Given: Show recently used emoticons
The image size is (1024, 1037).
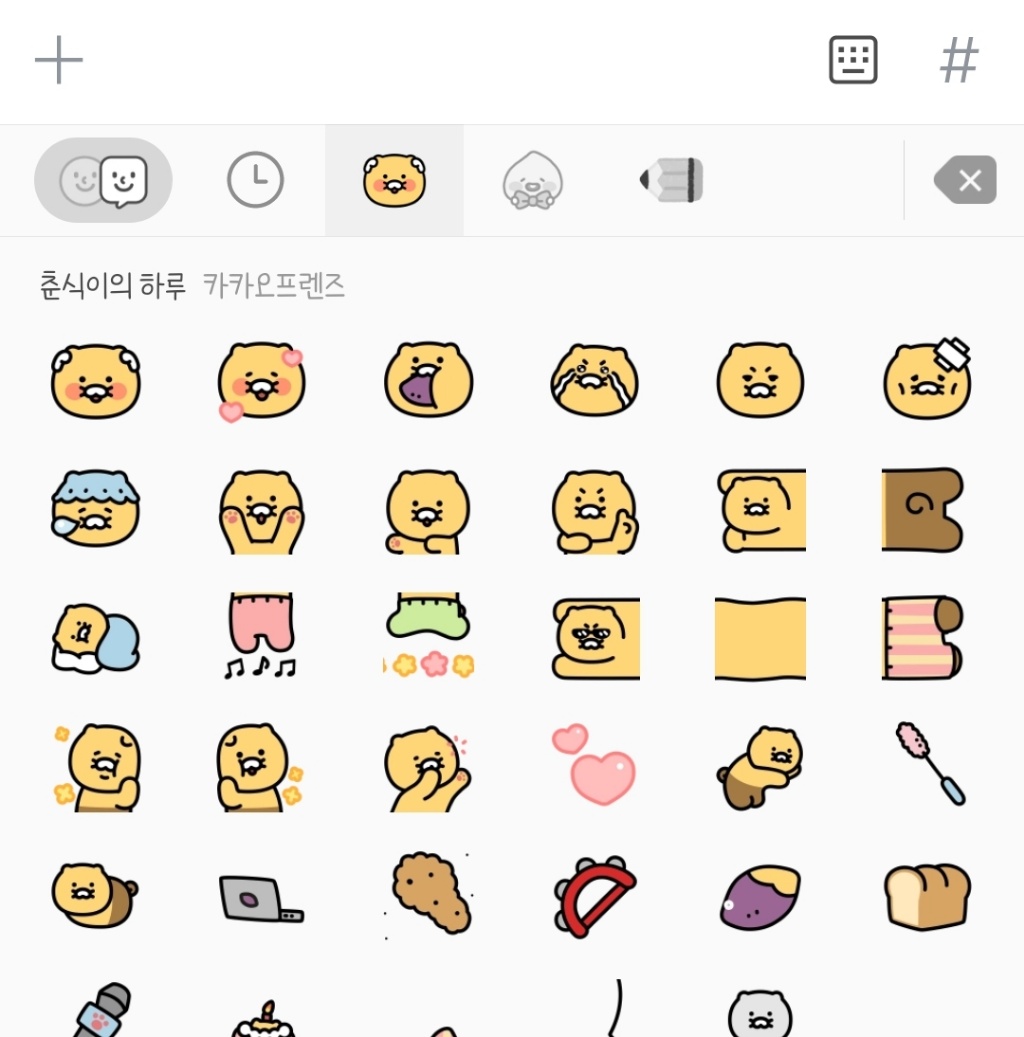Looking at the screenshot, I should click(255, 180).
